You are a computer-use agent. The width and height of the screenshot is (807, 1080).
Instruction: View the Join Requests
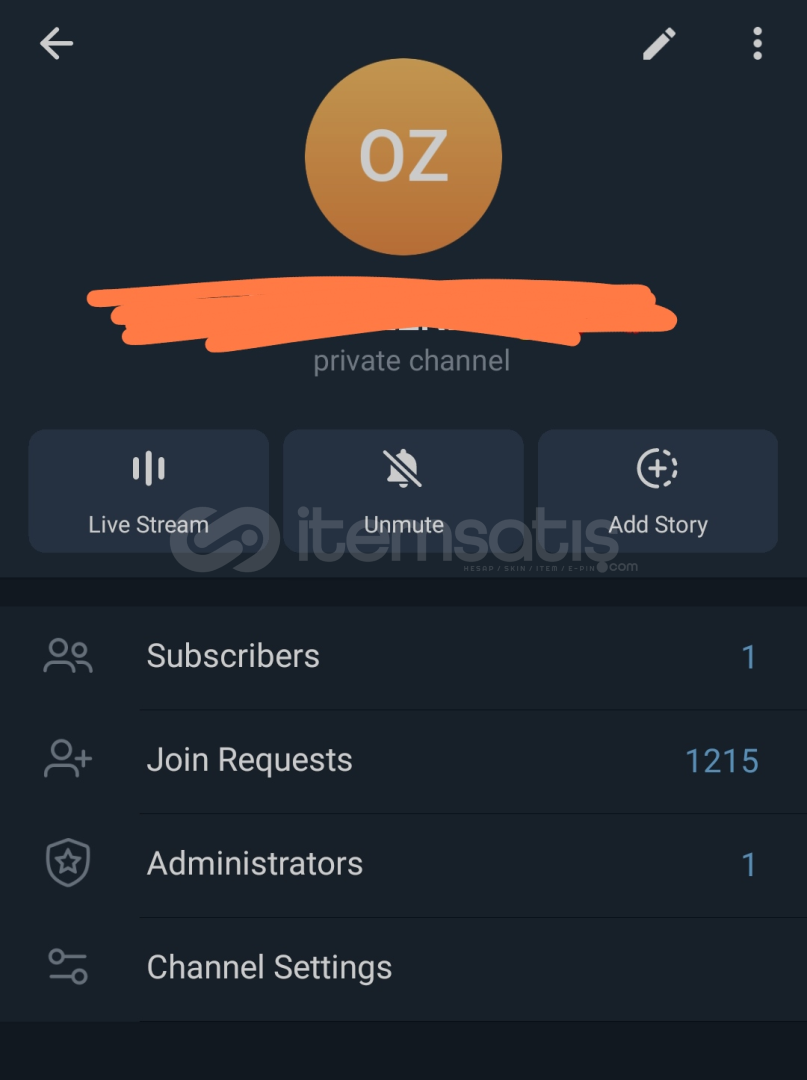[403, 761]
